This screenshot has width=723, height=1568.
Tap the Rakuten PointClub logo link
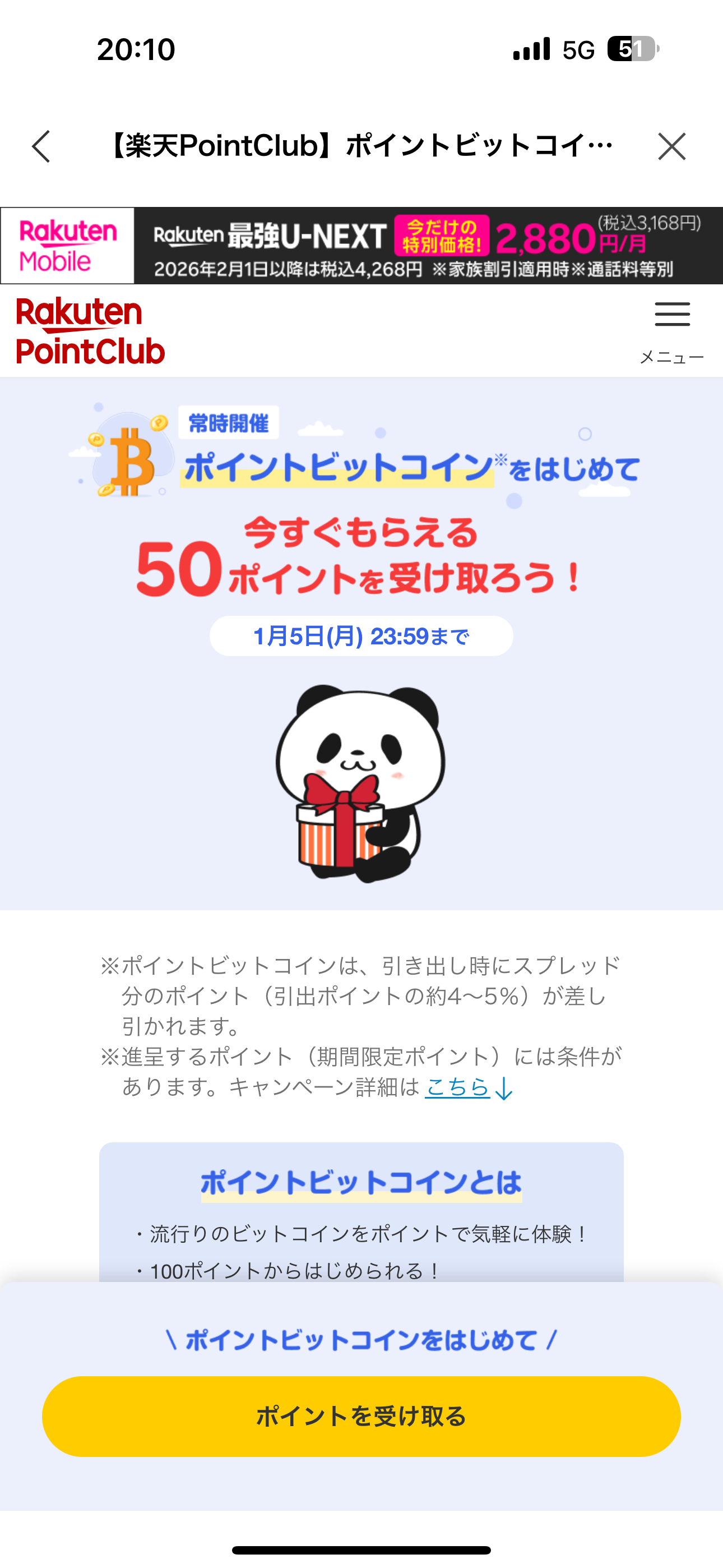91,331
